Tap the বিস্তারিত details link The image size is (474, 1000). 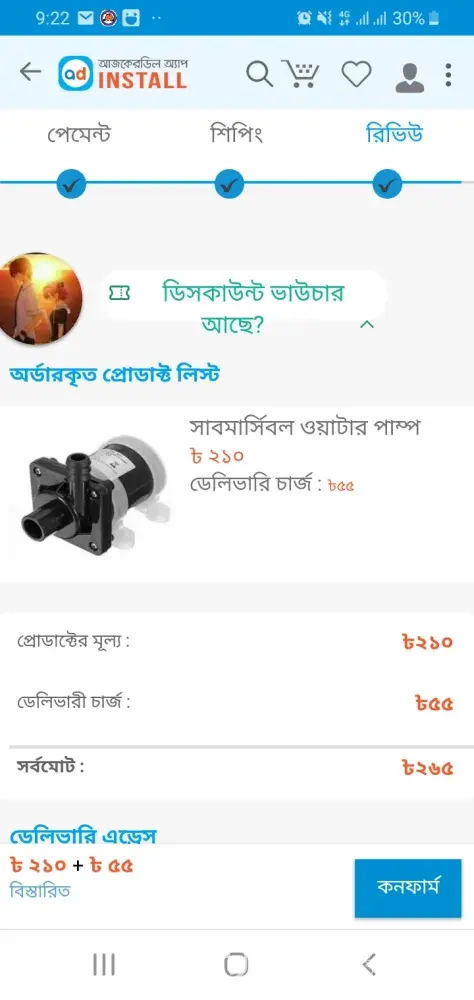(40, 890)
